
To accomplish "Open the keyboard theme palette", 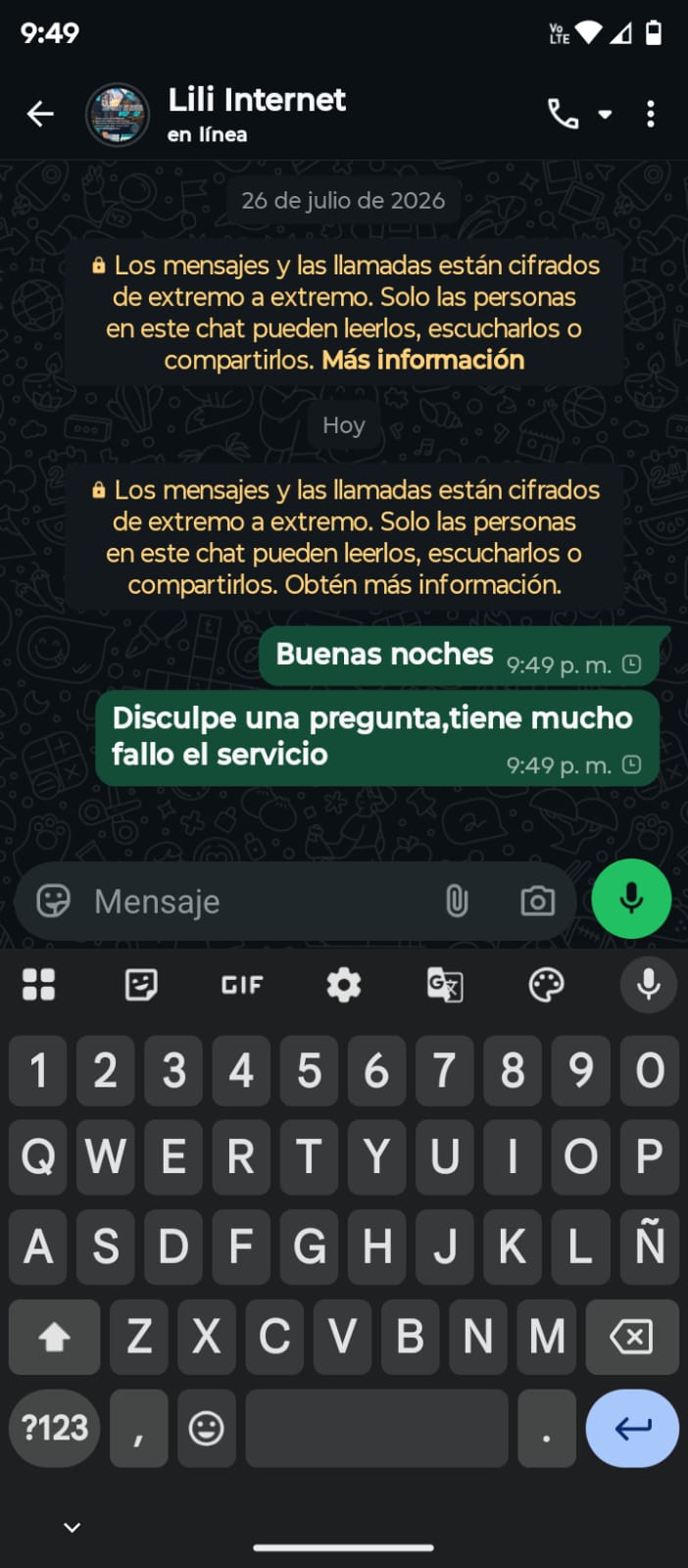I will coord(546,985).
